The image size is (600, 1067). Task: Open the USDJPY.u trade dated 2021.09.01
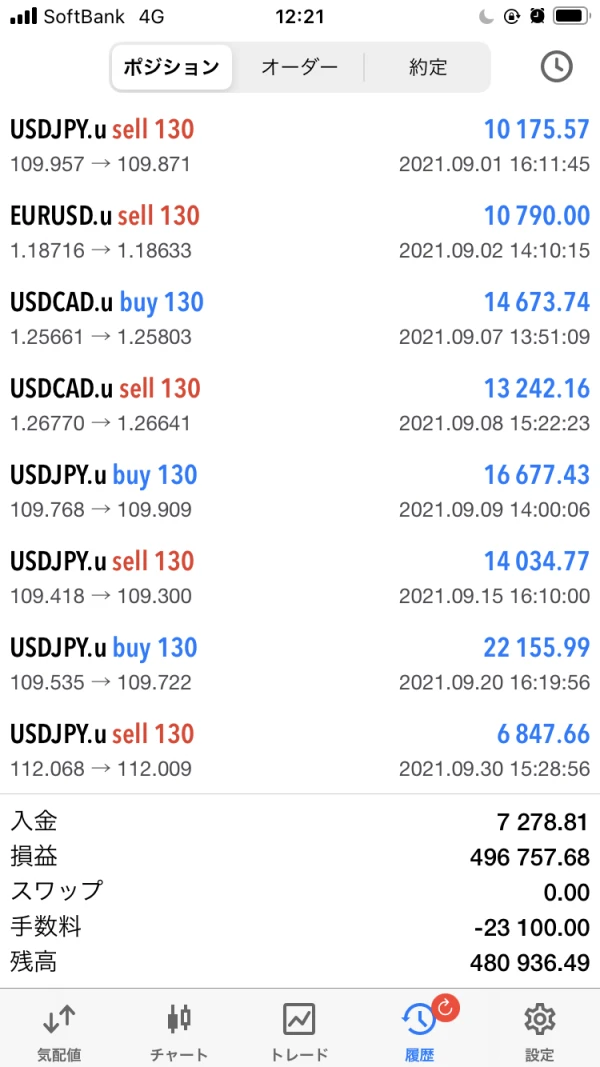click(x=299, y=145)
